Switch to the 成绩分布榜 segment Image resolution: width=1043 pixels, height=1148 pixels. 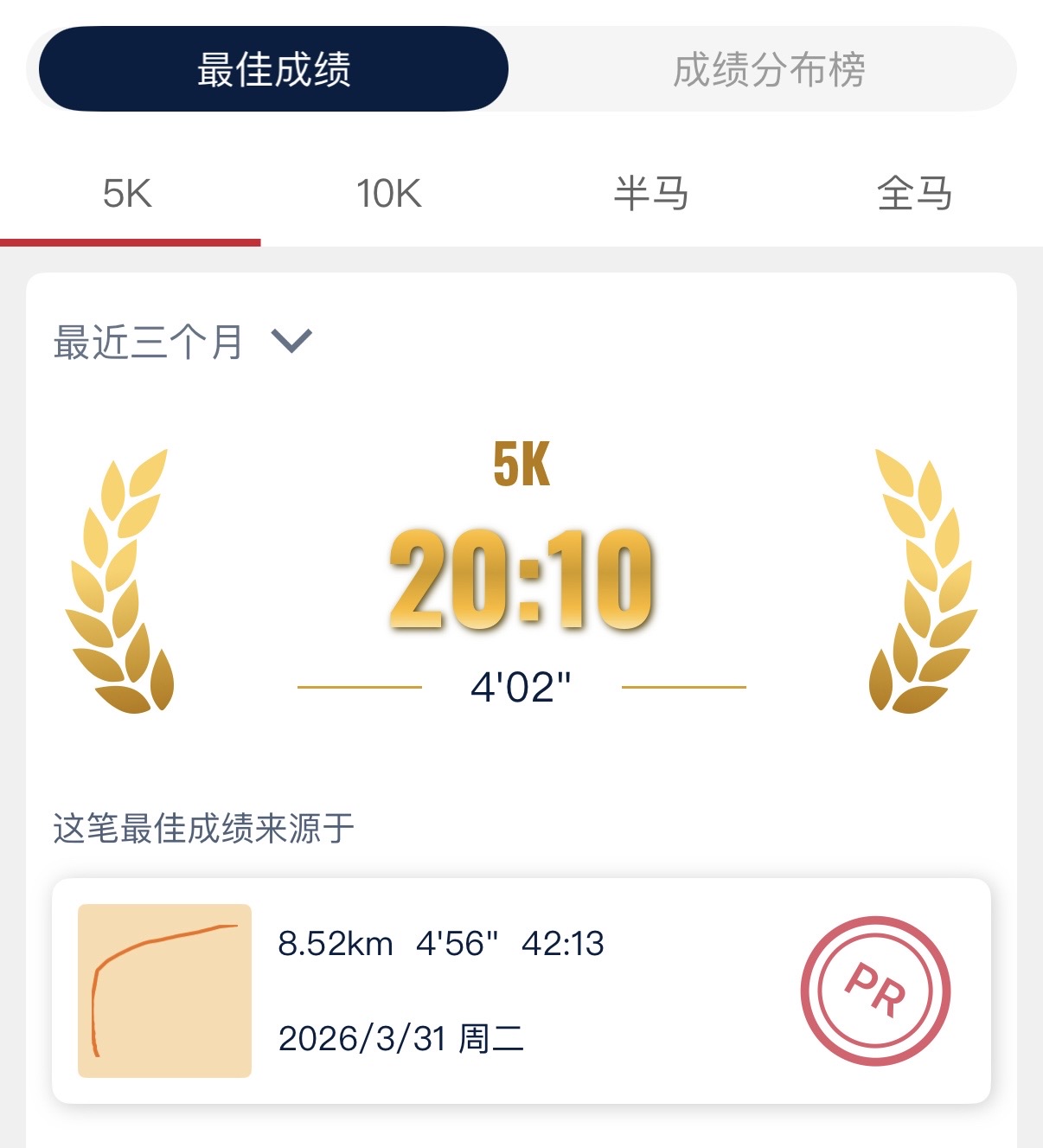click(768, 69)
